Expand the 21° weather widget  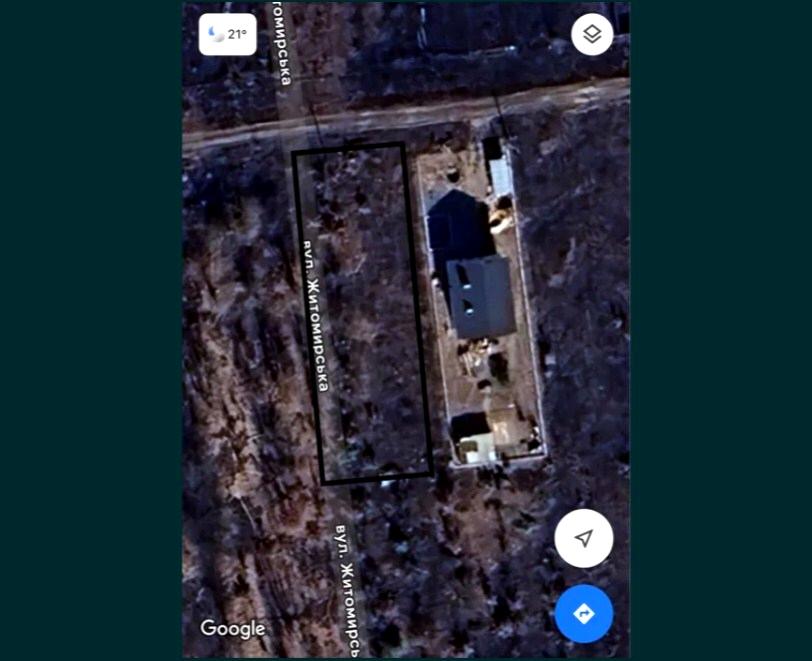pos(228,34)
